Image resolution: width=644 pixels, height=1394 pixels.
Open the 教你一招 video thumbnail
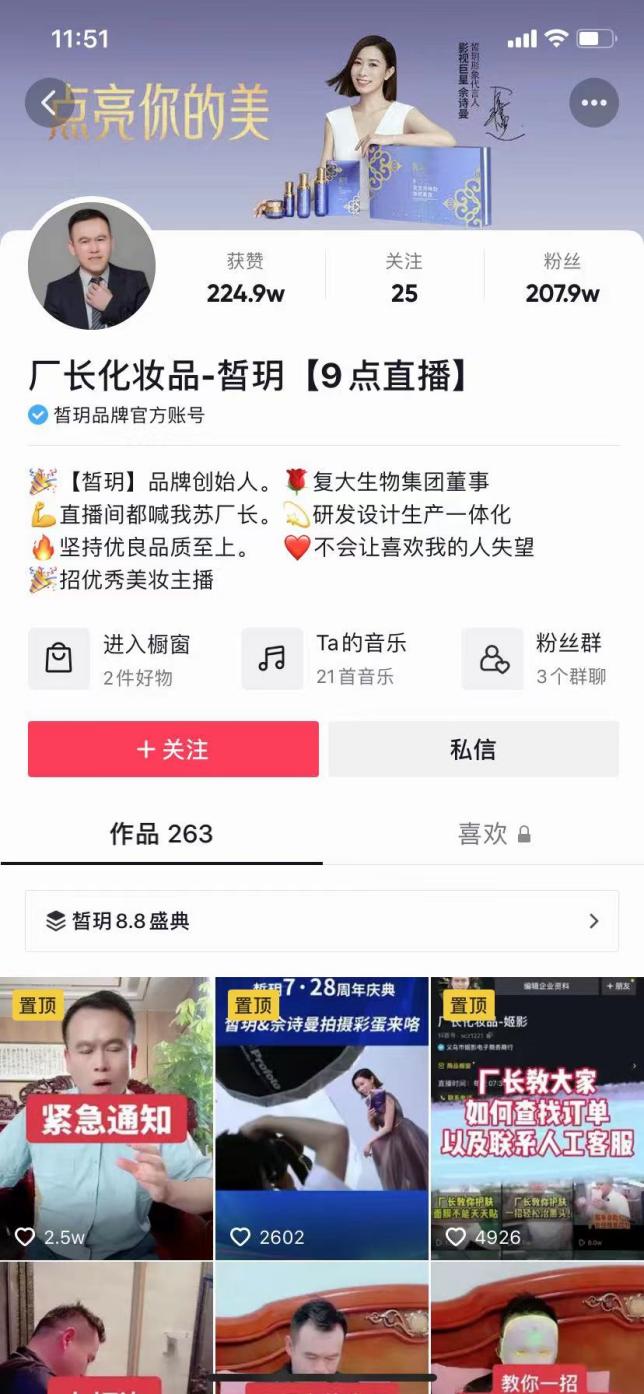tap(537, 1330)
